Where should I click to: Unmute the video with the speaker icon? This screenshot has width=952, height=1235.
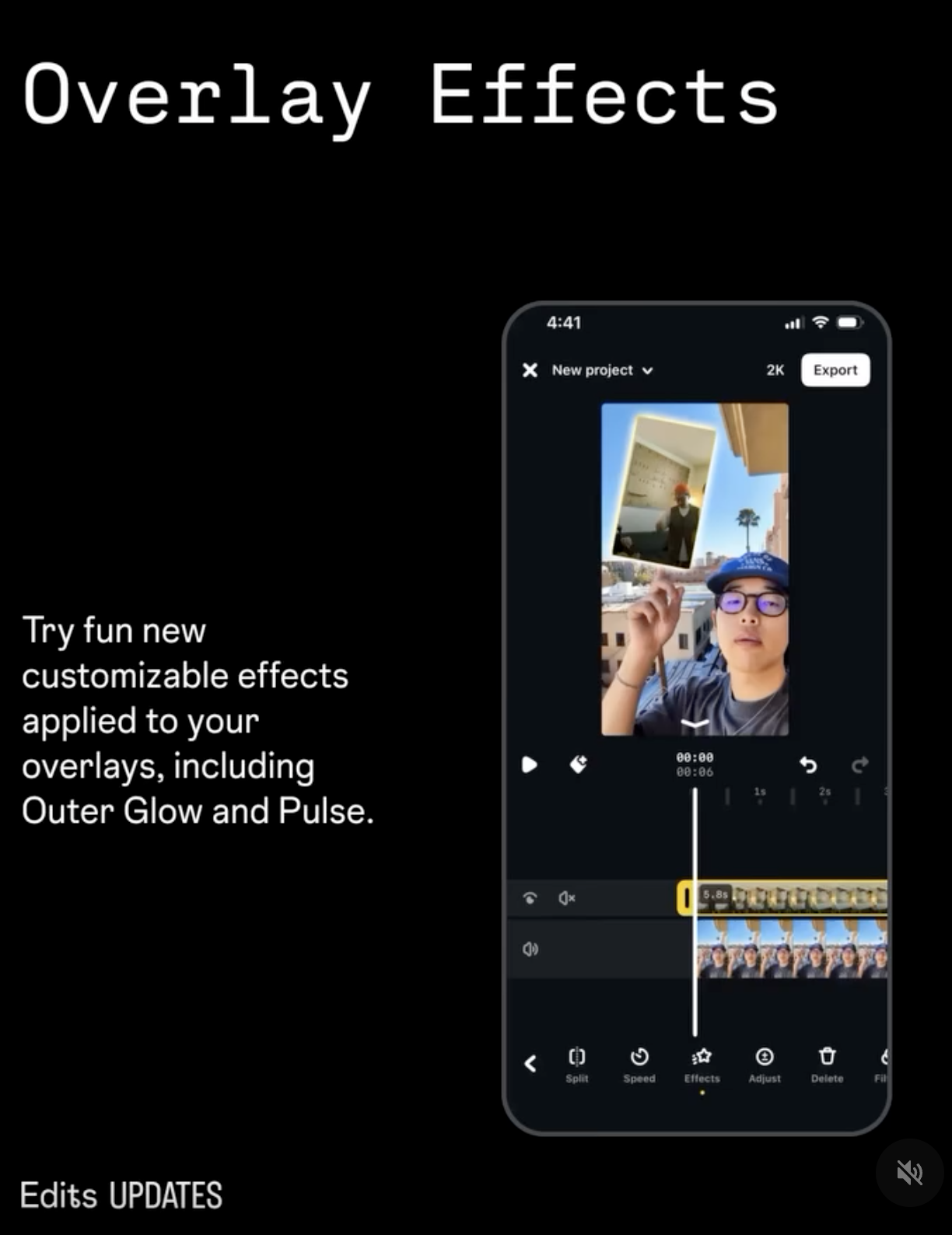point(909,1172)
